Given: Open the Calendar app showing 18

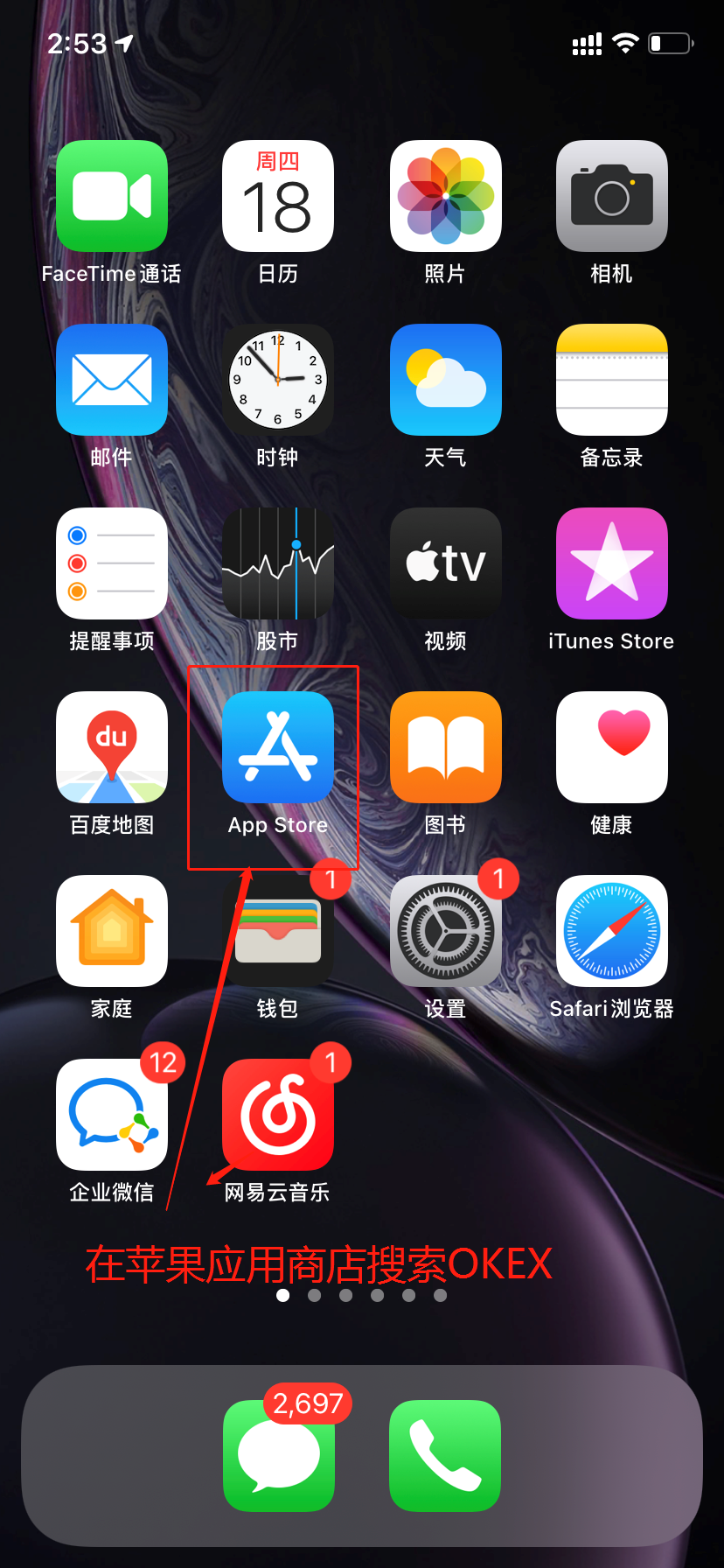Looking at the screenshot, I should click(278, 196).
